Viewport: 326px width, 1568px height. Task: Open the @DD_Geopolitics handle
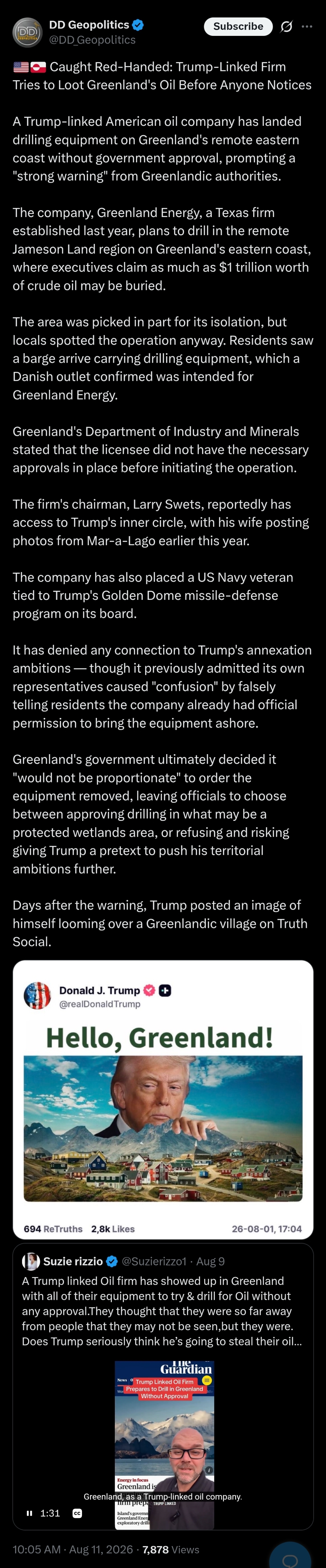[92, 40]
